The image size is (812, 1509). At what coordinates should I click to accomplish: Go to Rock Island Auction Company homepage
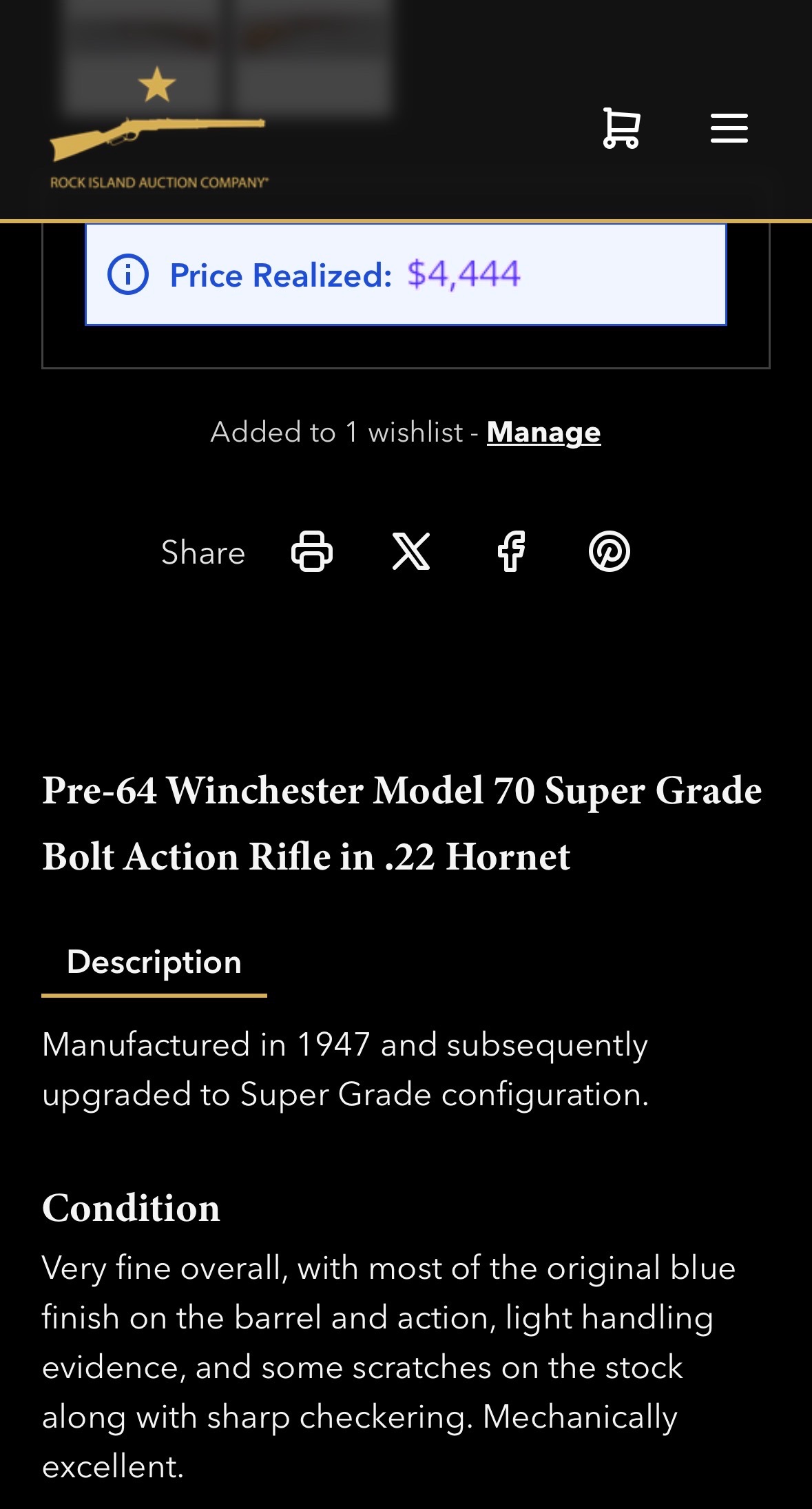pyautogui.click(x=158, y=131)
